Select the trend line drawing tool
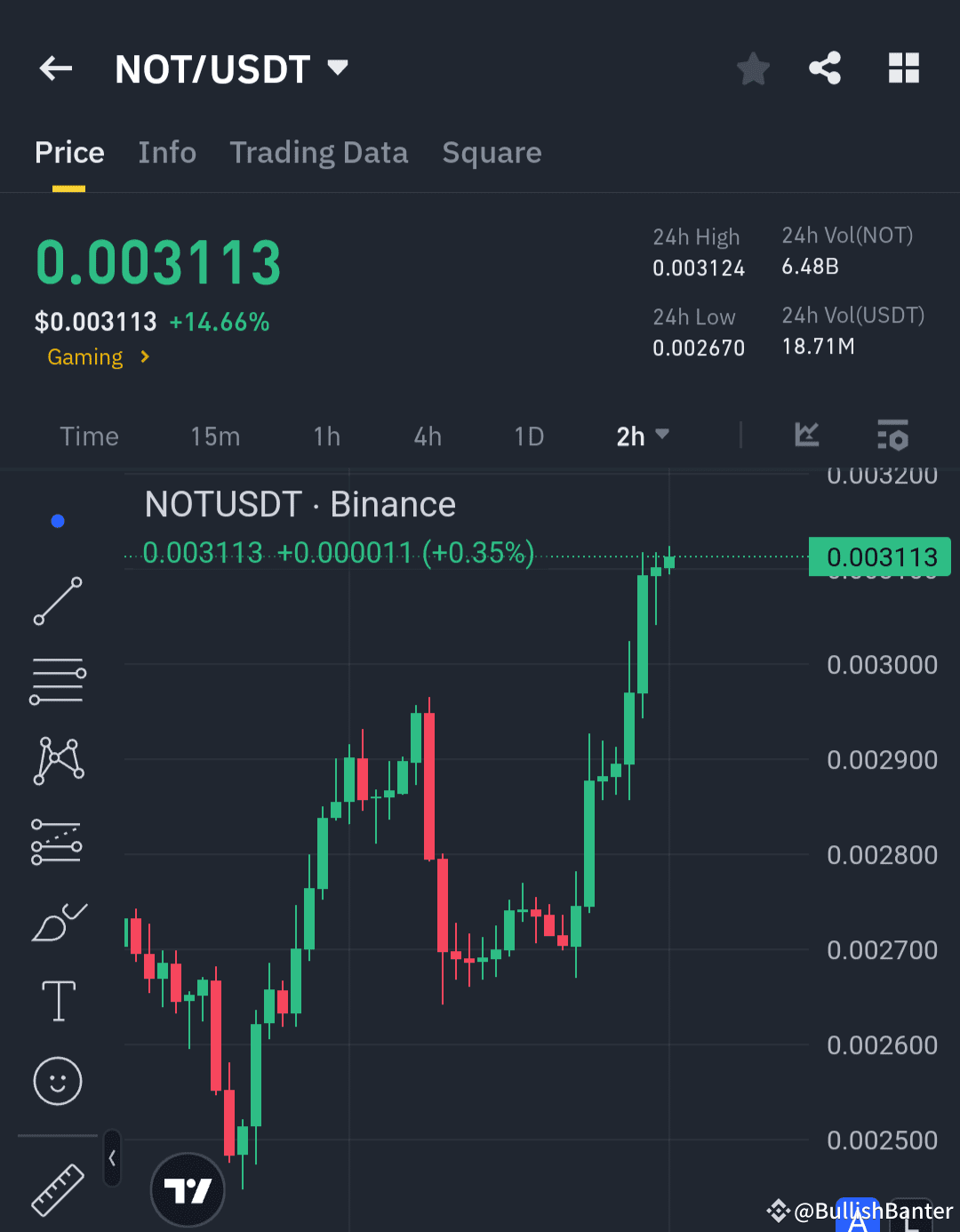Viewport: 960px width, 1232px height. coord(57,602)
